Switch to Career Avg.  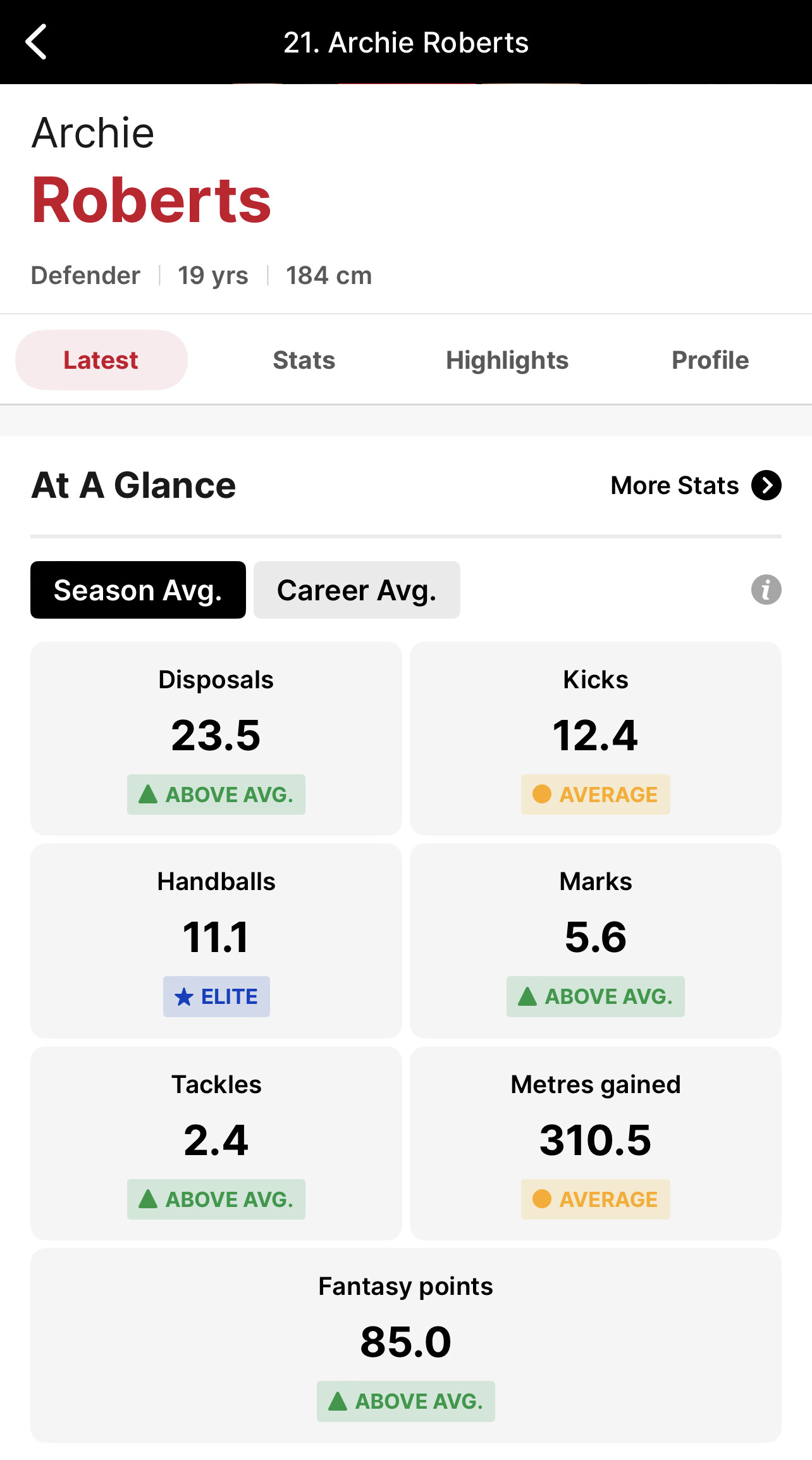click(357, 590)
